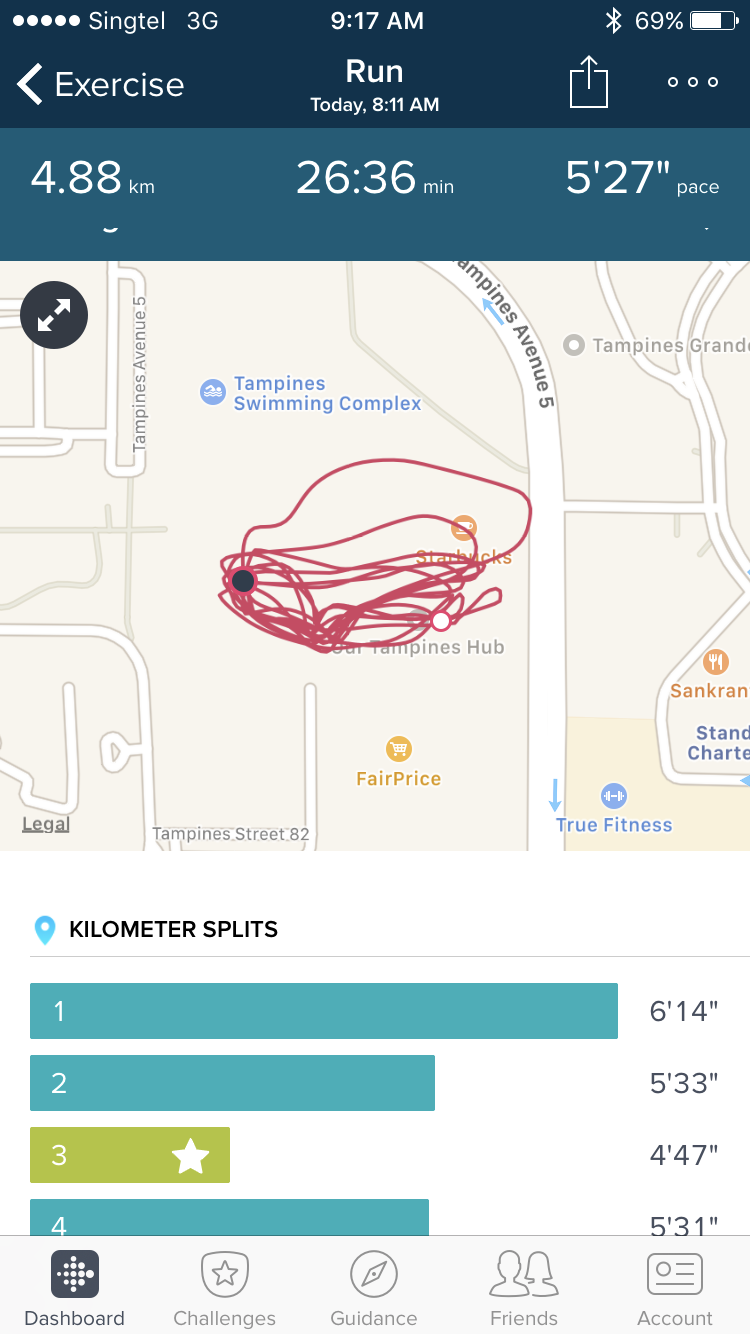
Task: Switch to the Dashboard tab
Action: (x=75, y=1290)
